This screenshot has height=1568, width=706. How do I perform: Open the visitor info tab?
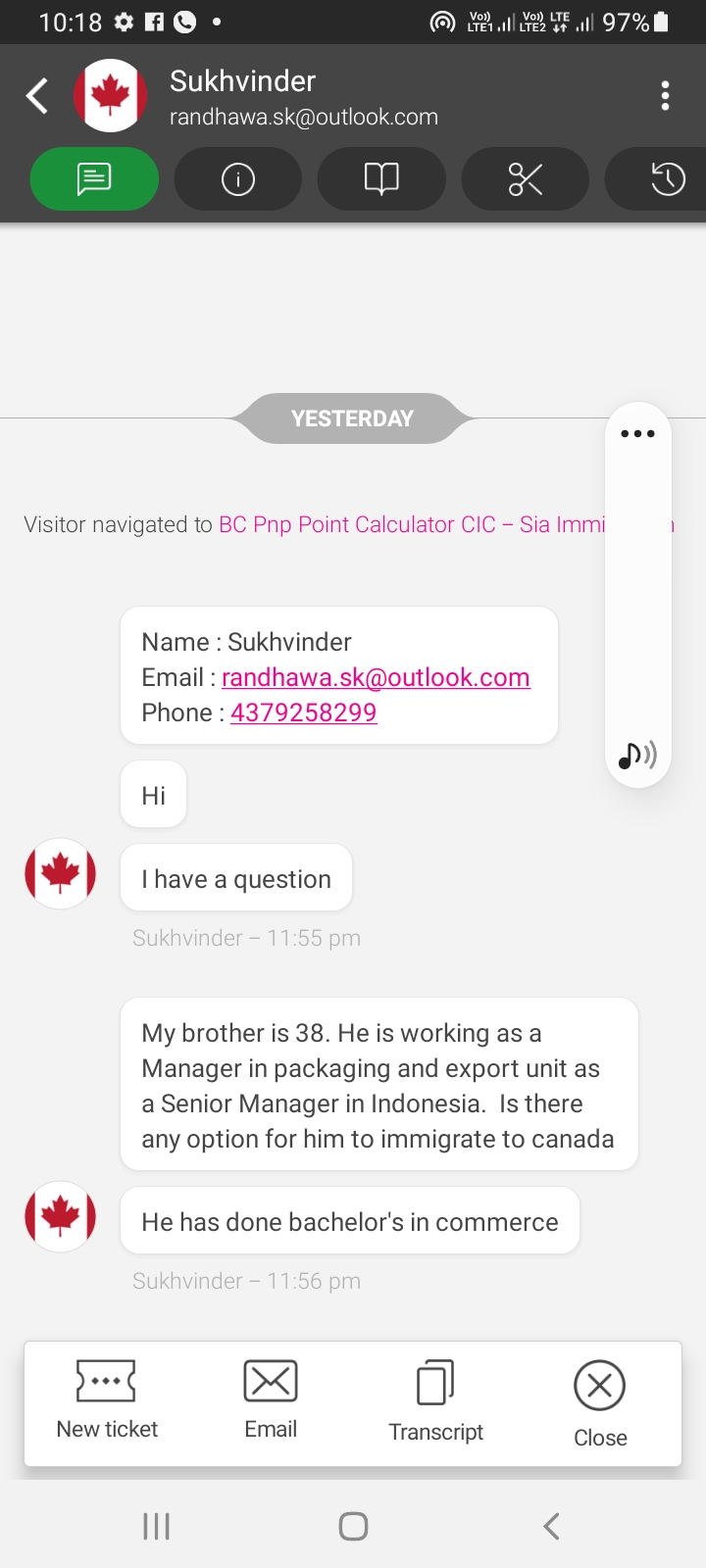tap(238, 178)
